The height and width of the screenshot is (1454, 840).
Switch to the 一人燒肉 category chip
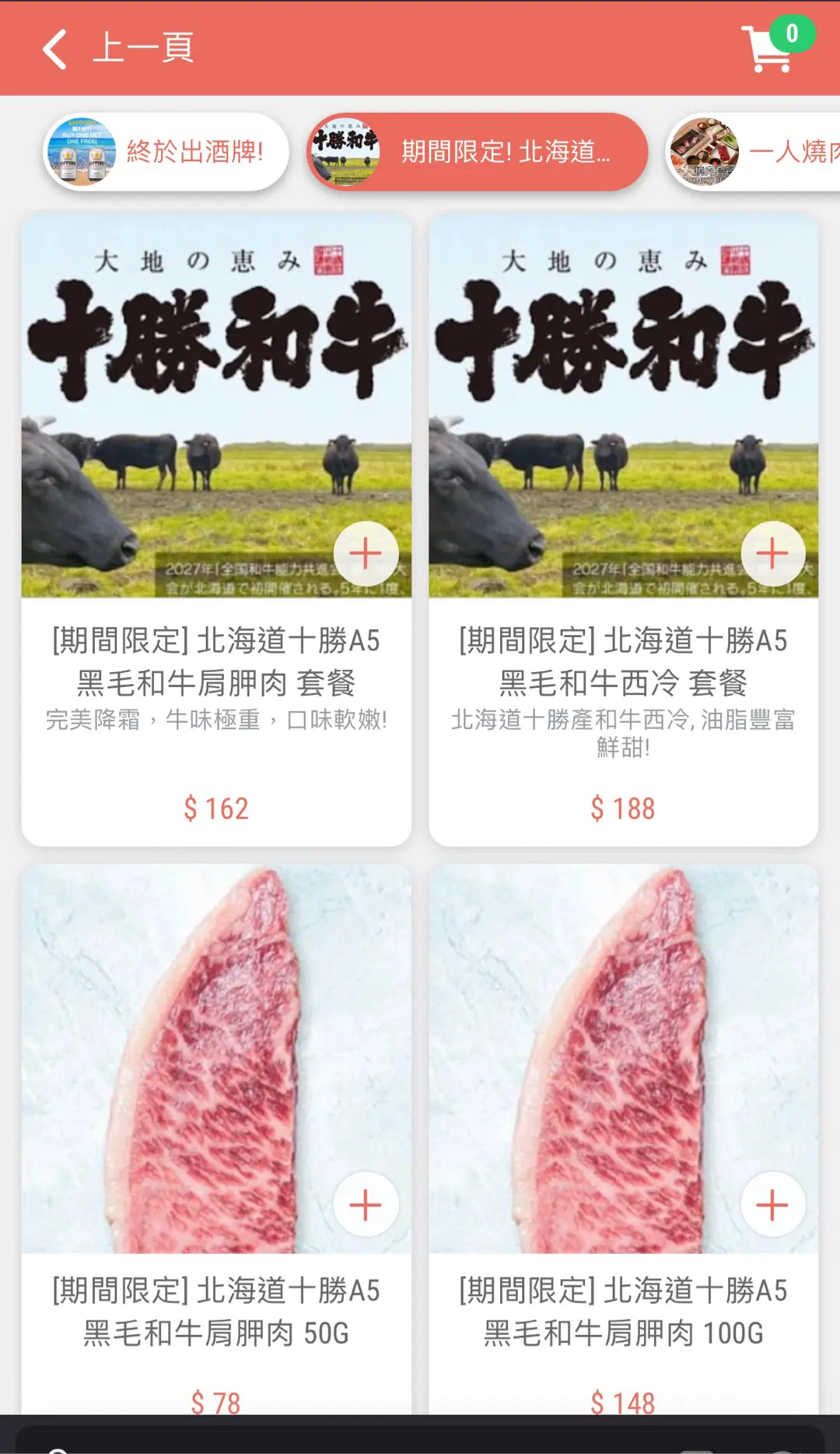753,152
